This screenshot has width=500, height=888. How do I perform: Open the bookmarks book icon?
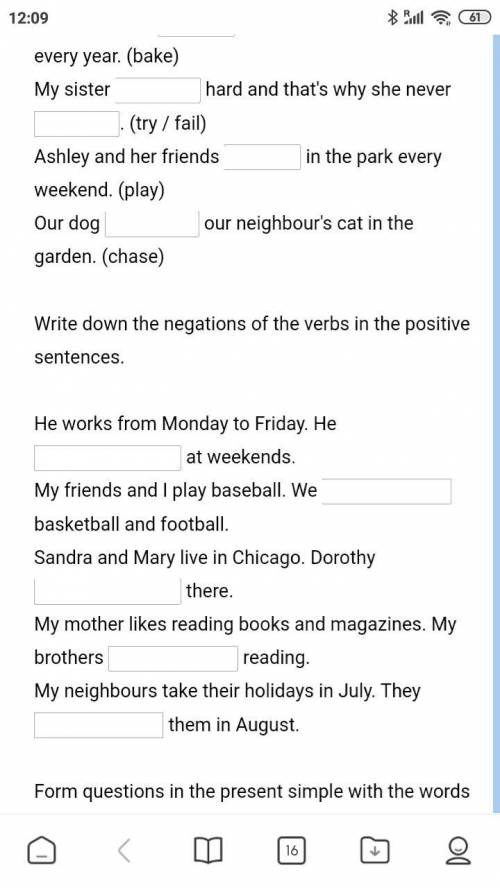click(208, 851)
